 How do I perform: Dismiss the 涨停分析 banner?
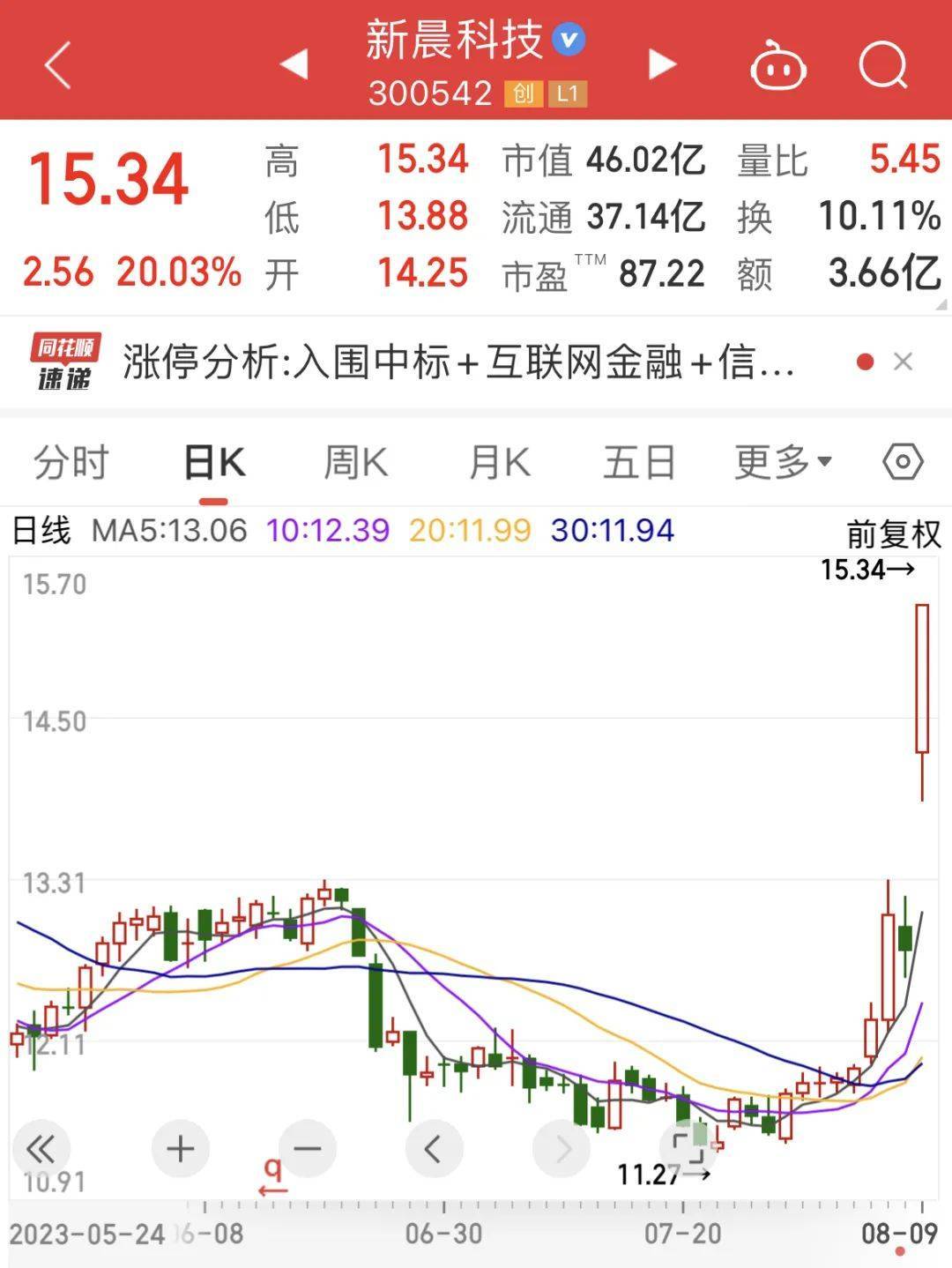903,362
